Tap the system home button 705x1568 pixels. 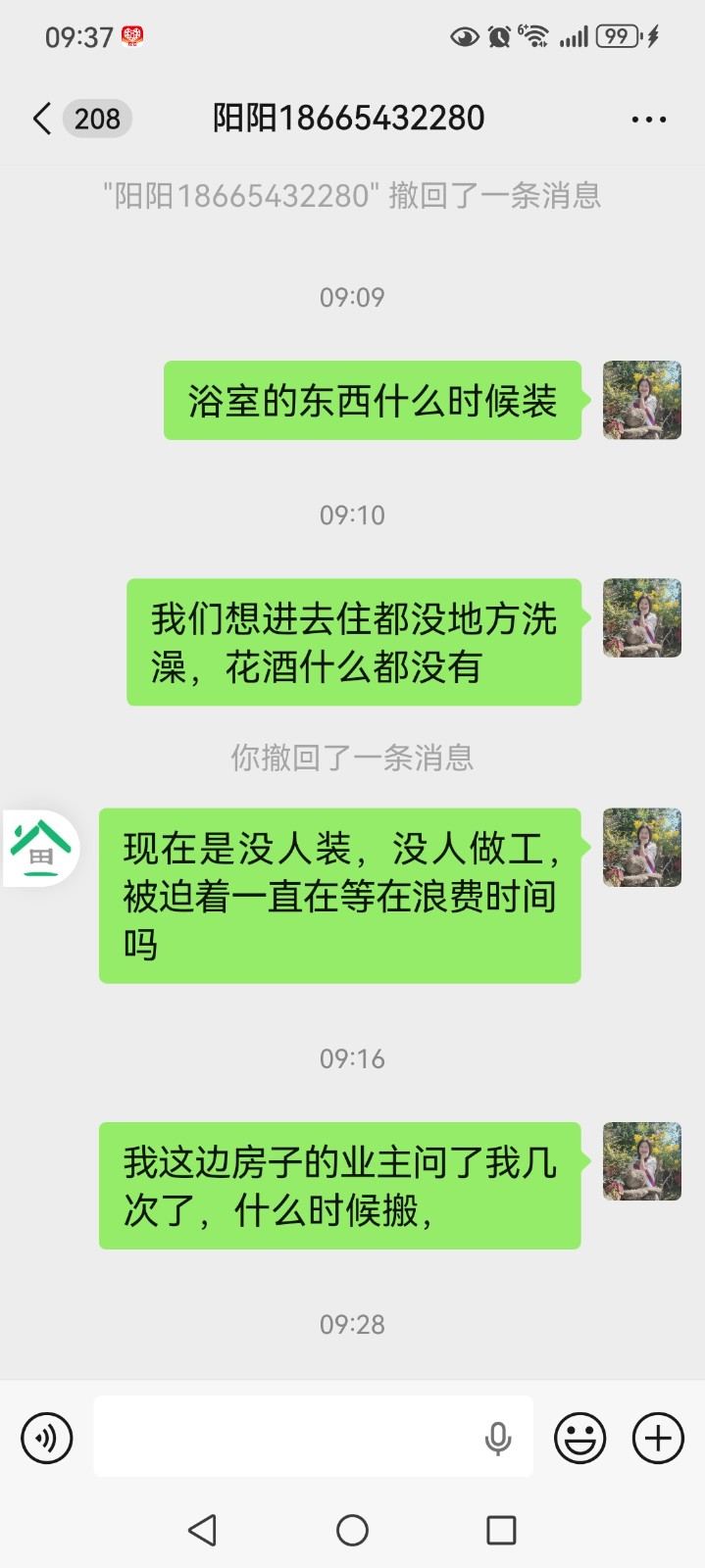pyautogui.click(x=352, y=1530)
